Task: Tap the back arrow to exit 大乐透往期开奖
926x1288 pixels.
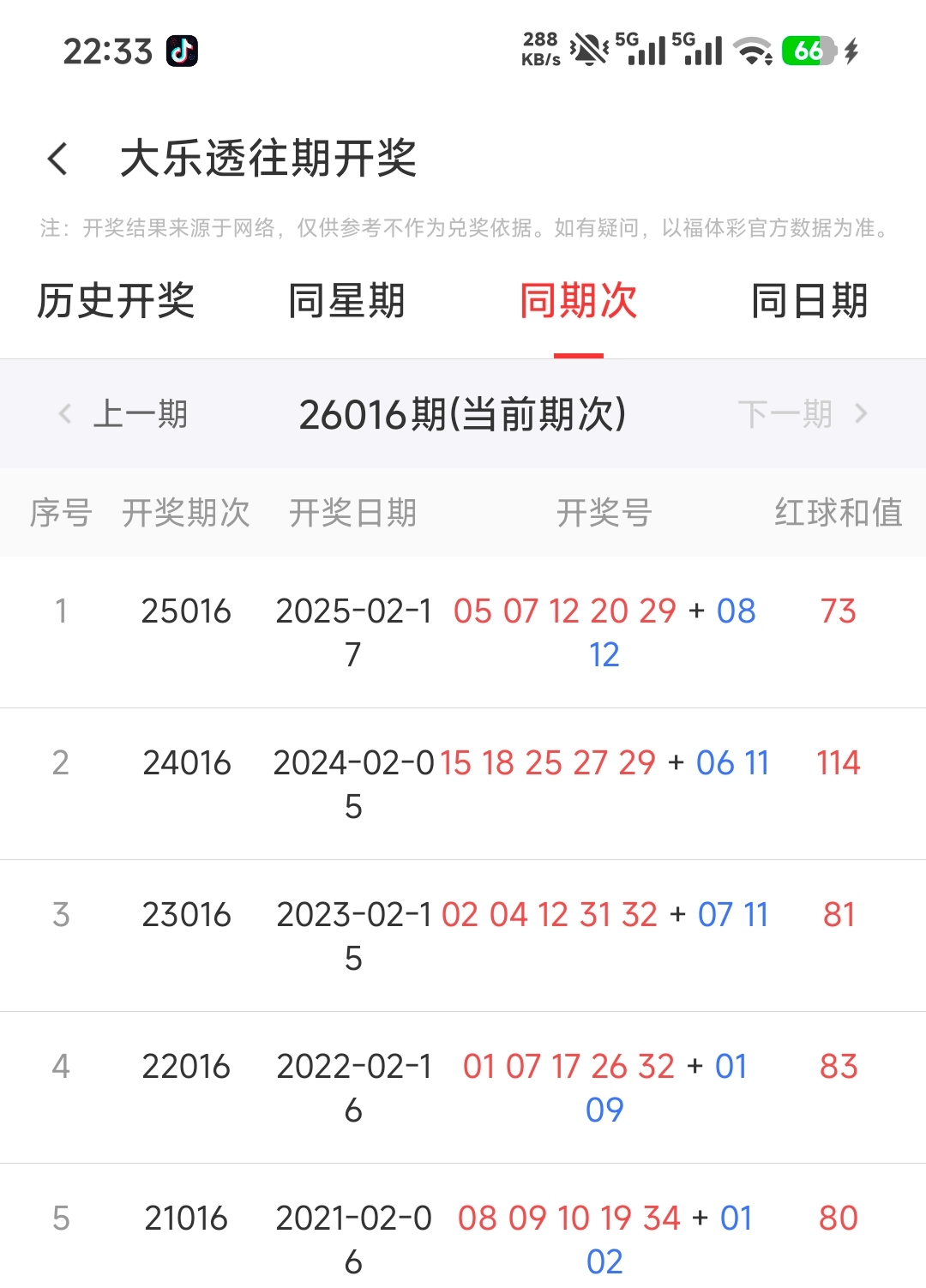Action: click(x=57, y=159)
